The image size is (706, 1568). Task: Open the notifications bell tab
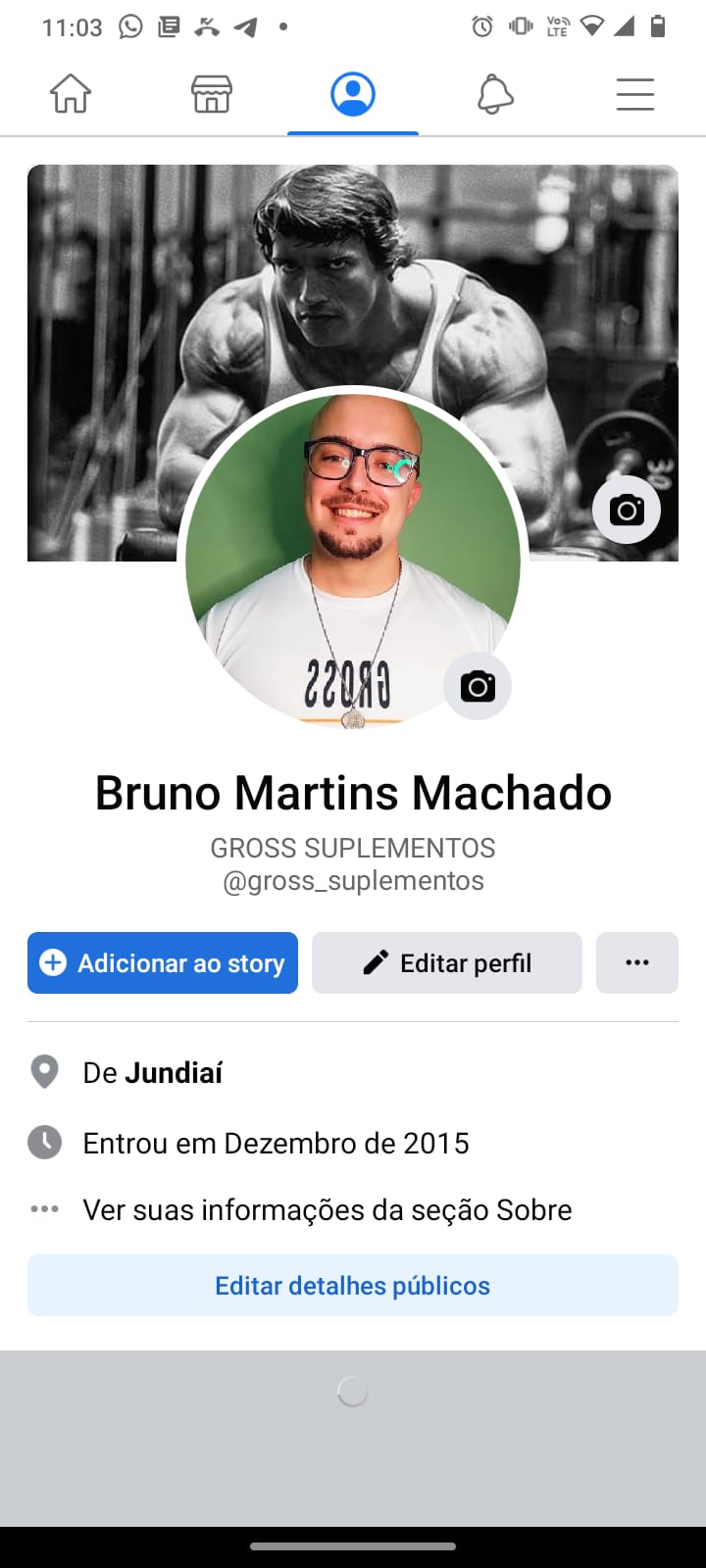(495, 95)
